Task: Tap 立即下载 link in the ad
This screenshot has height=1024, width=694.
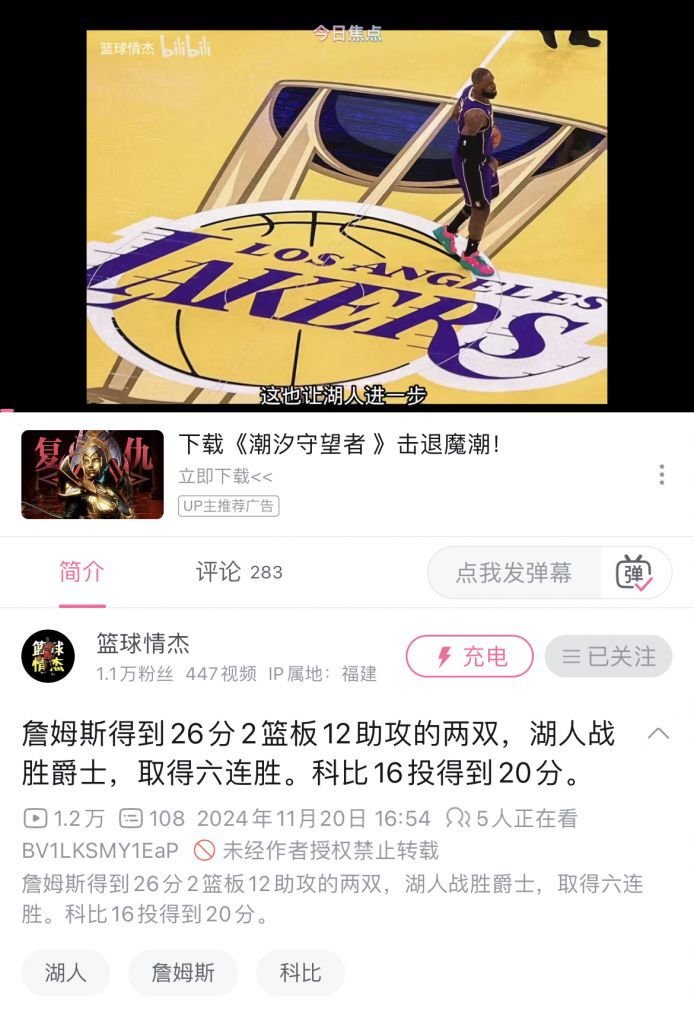Action: (x=226, y=477)
